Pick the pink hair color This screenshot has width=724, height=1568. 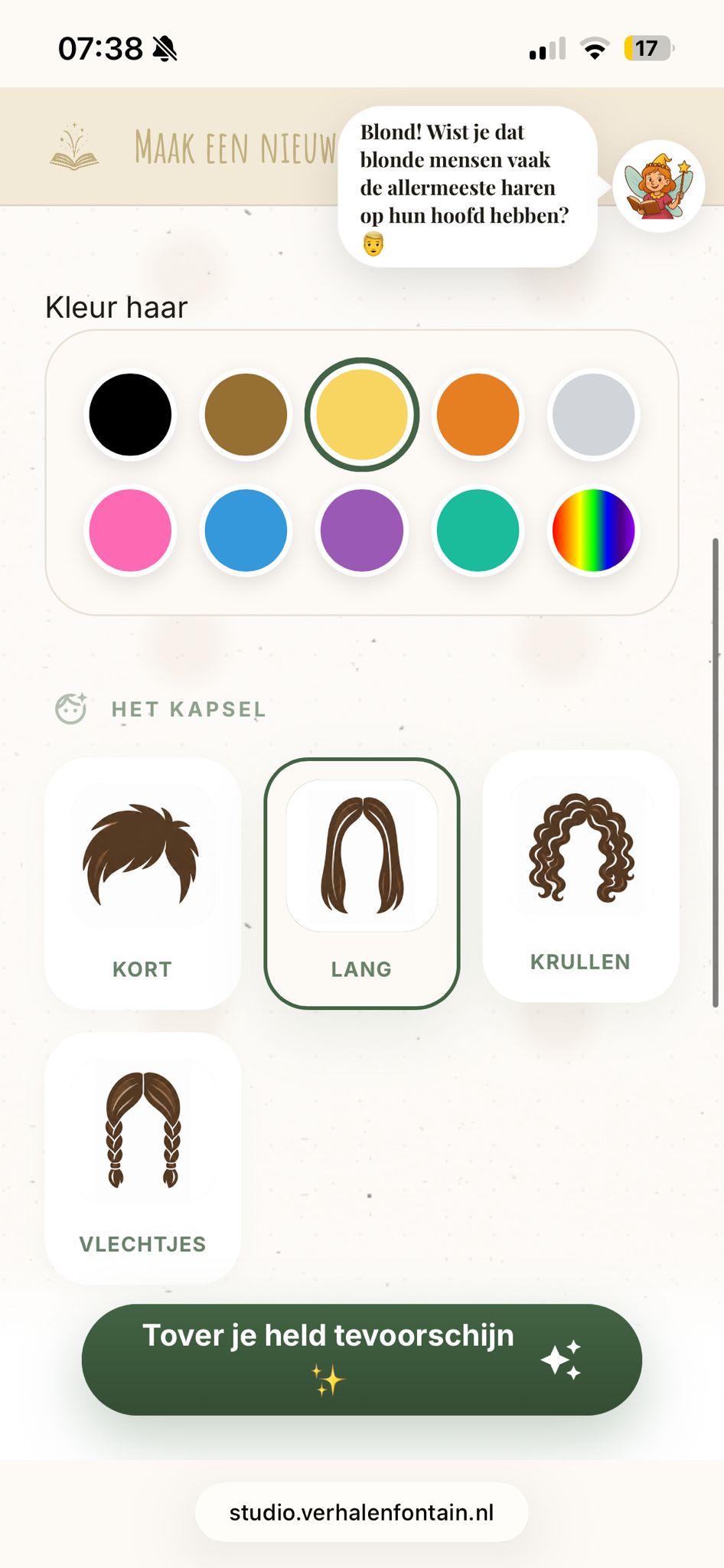point(130,531)
